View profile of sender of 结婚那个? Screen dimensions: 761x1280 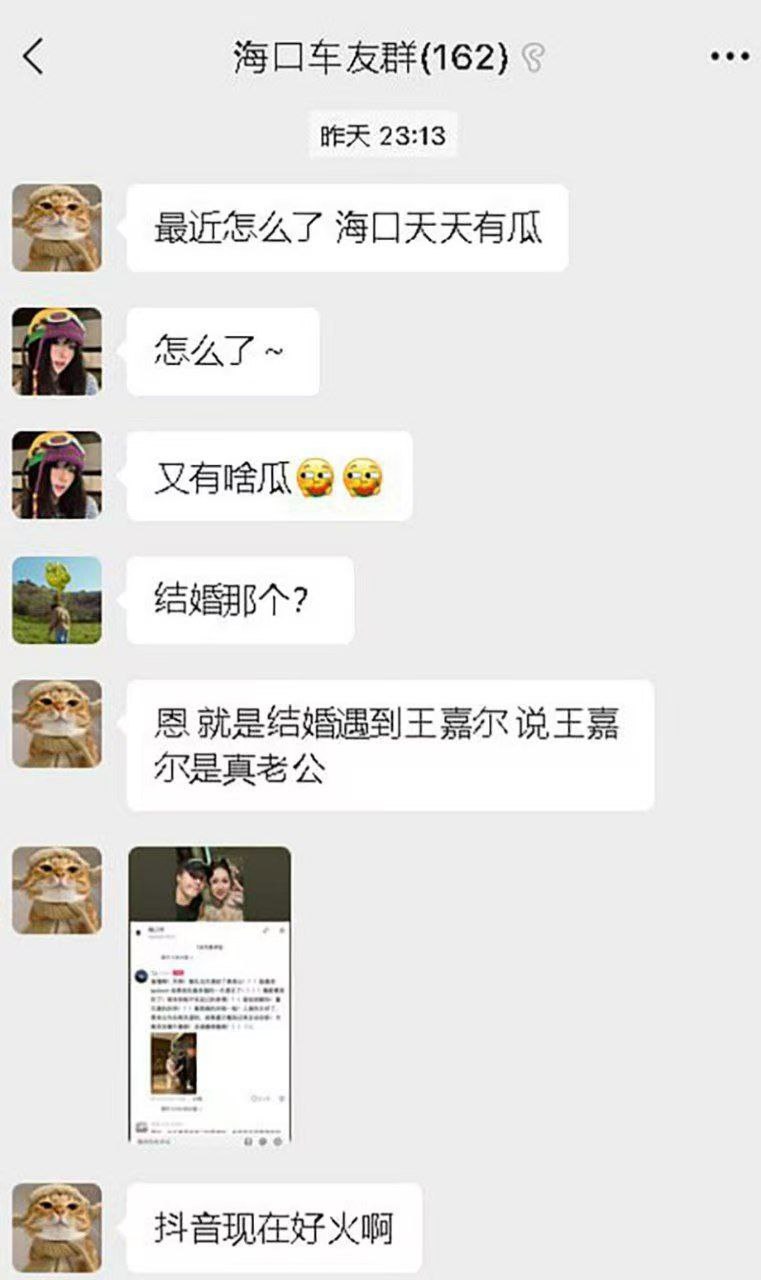pos(57,600)
